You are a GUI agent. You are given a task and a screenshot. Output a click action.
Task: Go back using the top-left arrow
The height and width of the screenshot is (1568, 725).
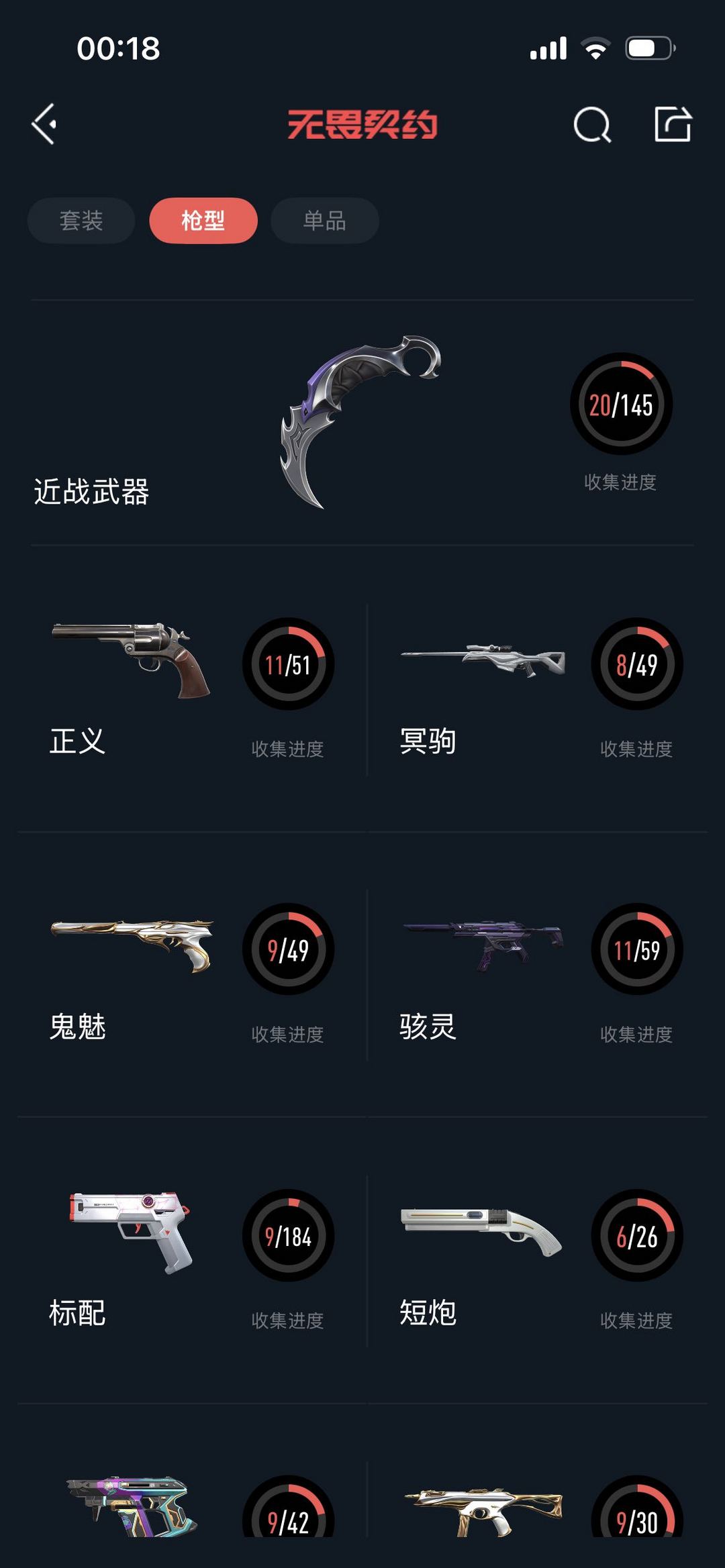[x=44, y=124]
